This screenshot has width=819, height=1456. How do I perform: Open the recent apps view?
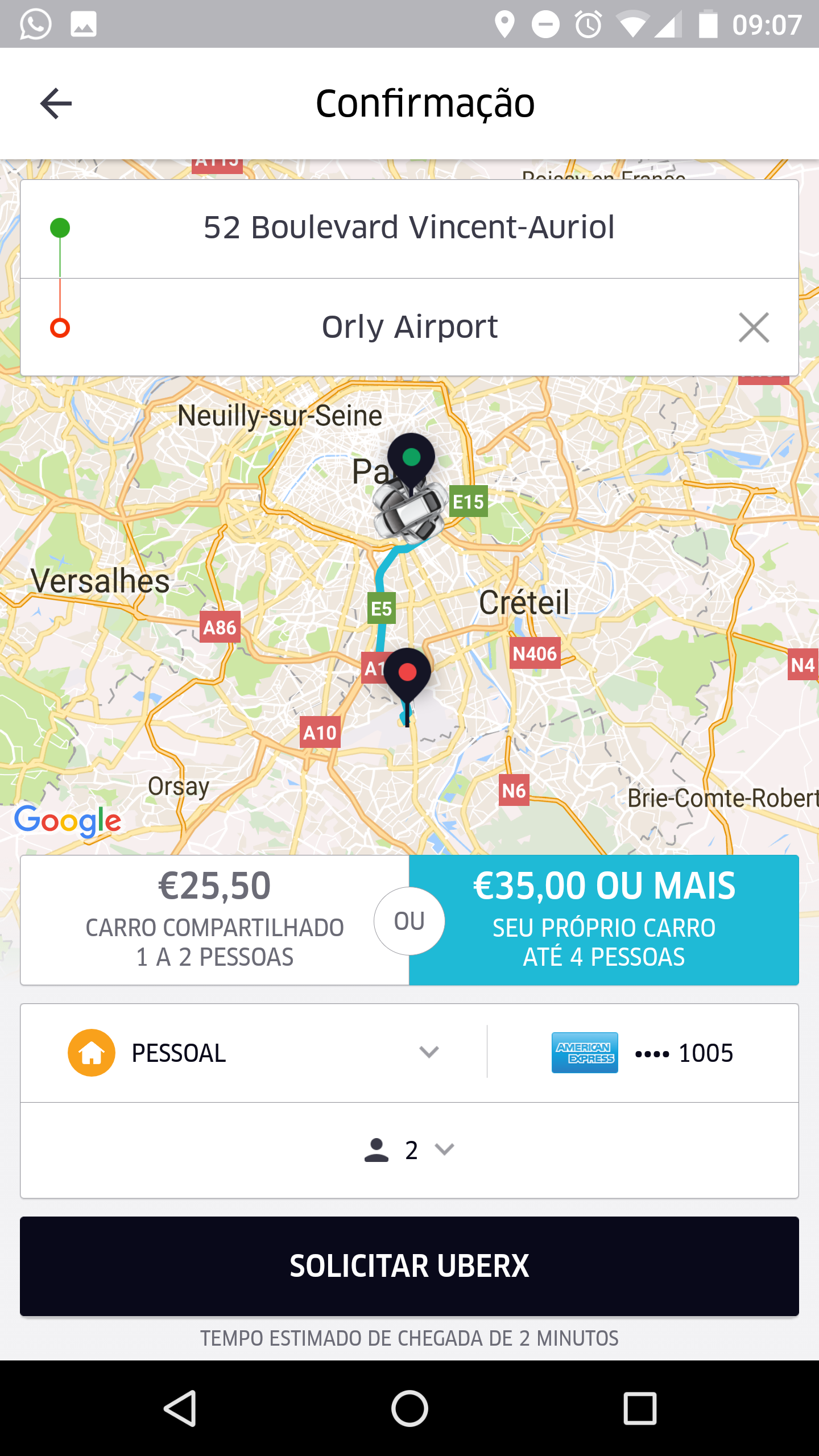coord(640,1408)
